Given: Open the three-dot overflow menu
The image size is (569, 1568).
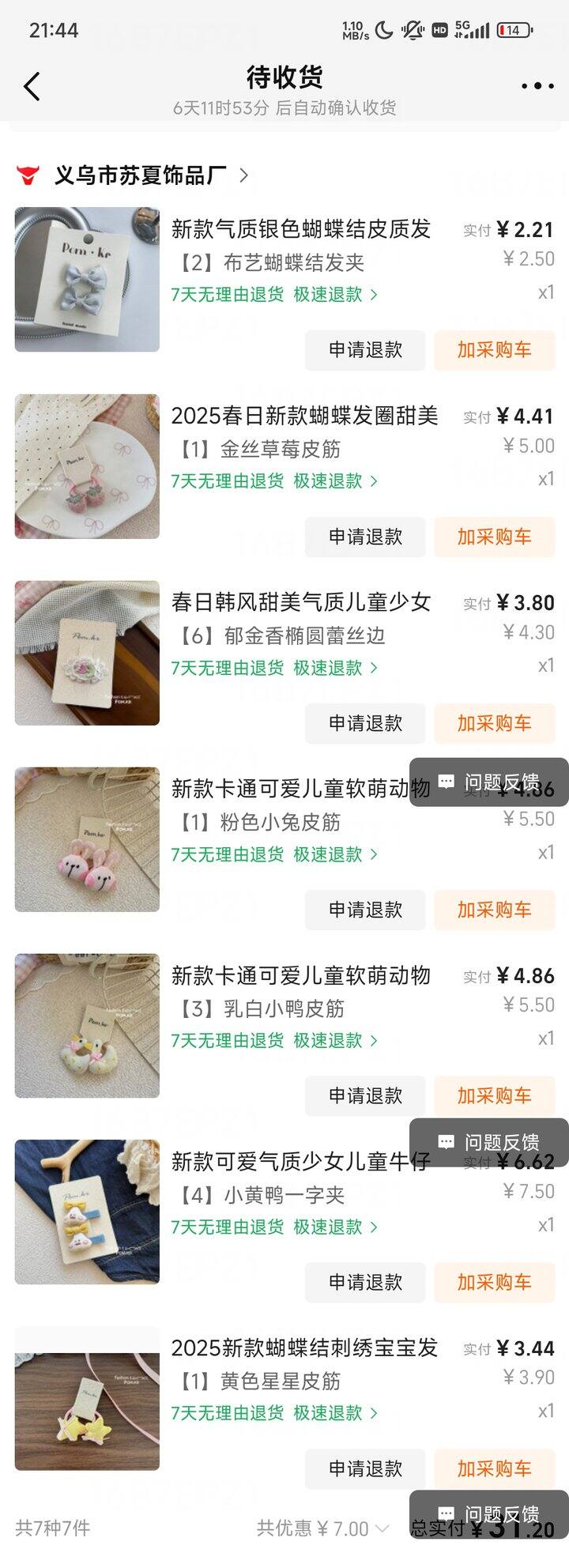Looking at the screenshot, I should (x=537, y=86).
